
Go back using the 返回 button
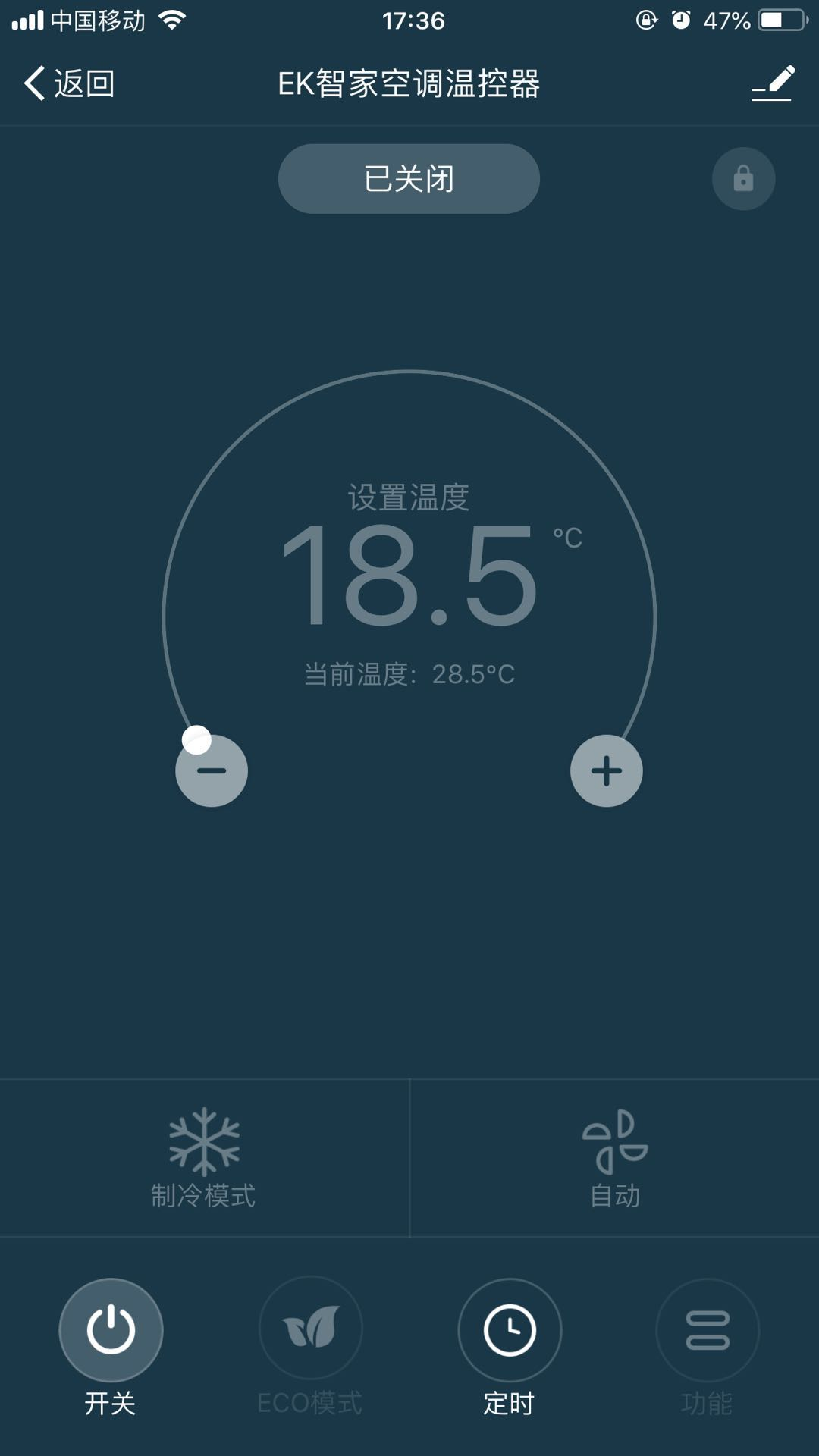[x=70, y=83]
